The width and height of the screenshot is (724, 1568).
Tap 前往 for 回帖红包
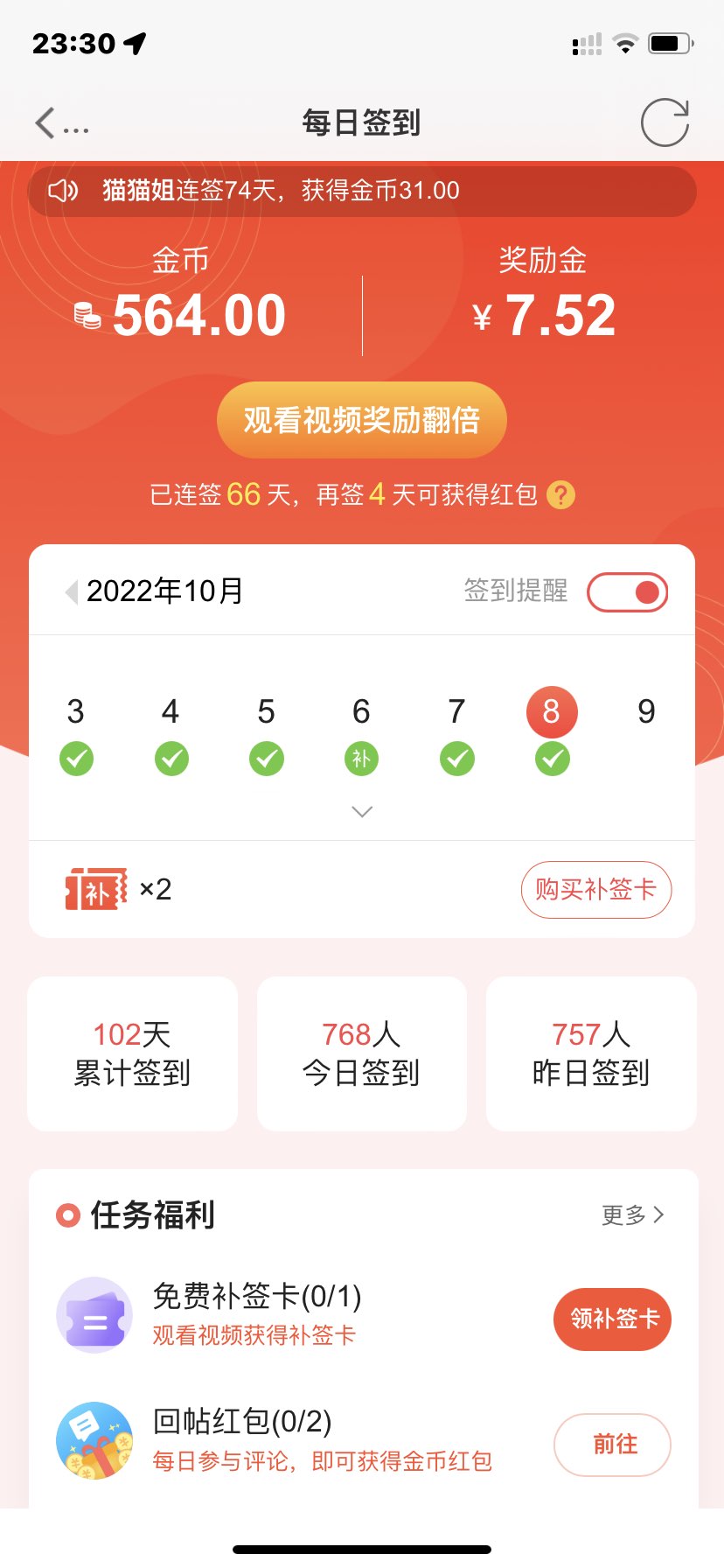click(612, 1445)
